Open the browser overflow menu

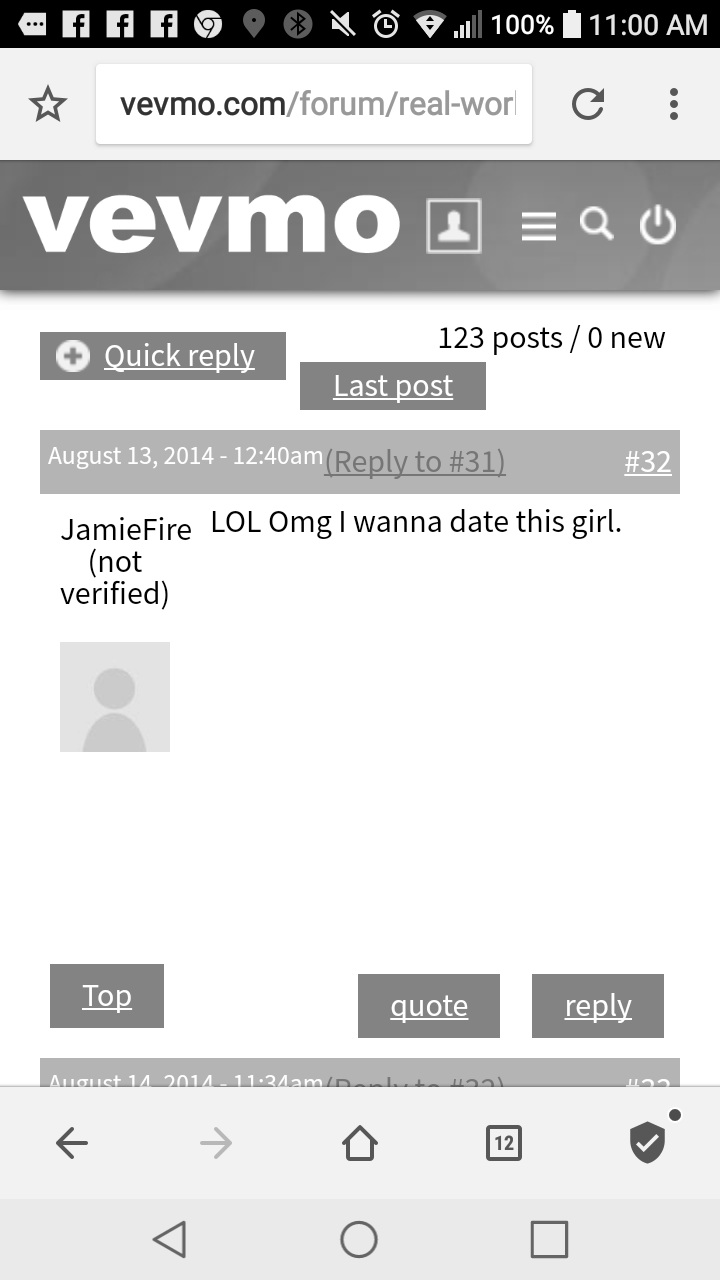(x=674, y=104)
